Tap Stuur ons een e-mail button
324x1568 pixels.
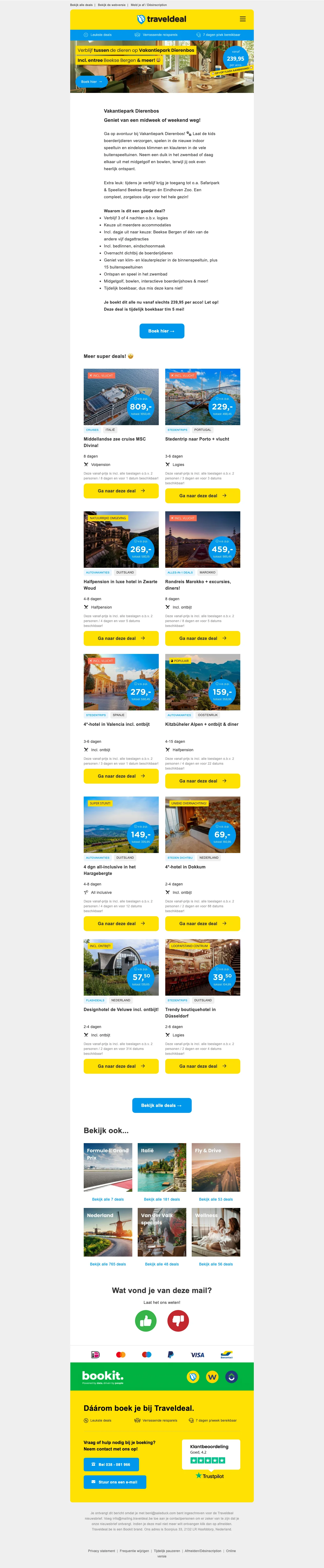115,1482
